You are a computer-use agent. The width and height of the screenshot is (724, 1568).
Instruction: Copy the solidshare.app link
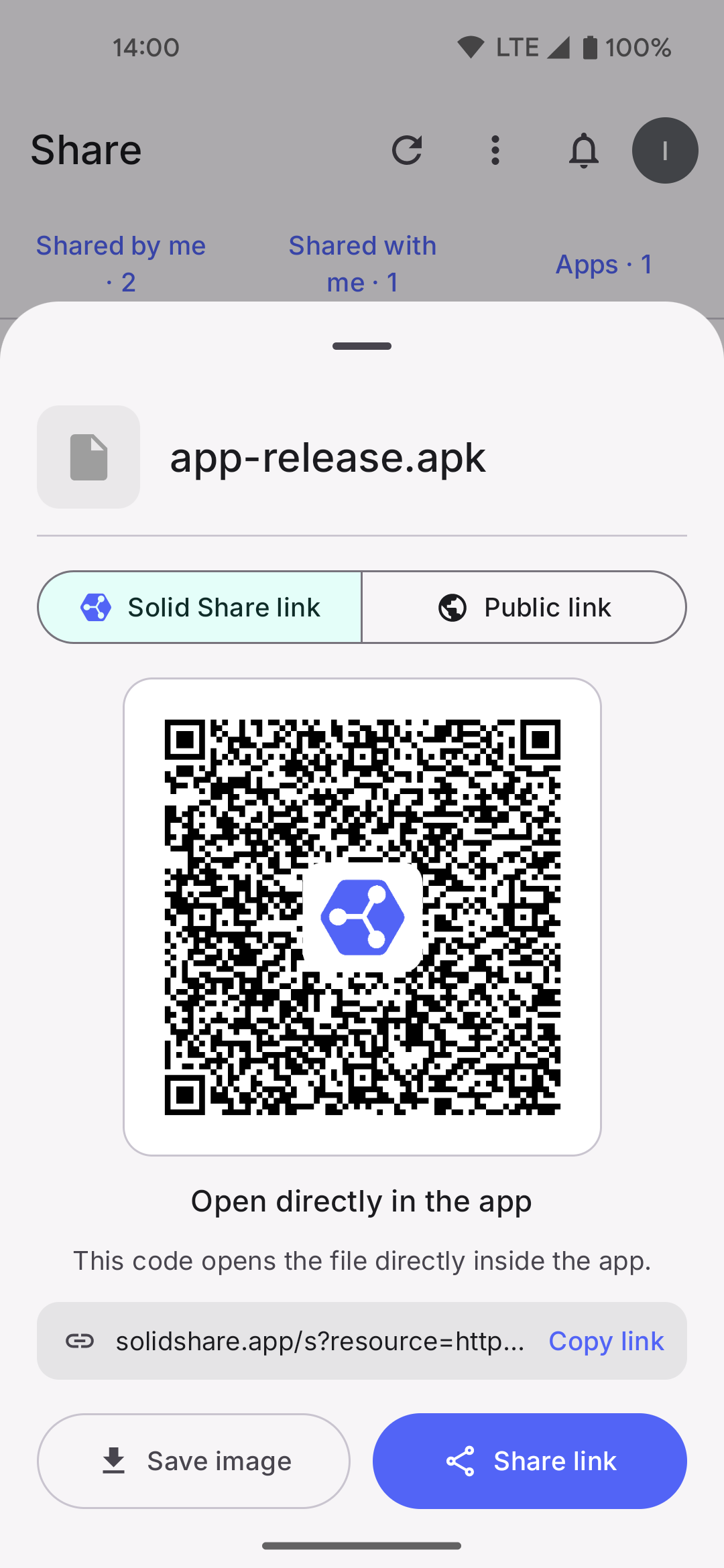coord(606,1341)
